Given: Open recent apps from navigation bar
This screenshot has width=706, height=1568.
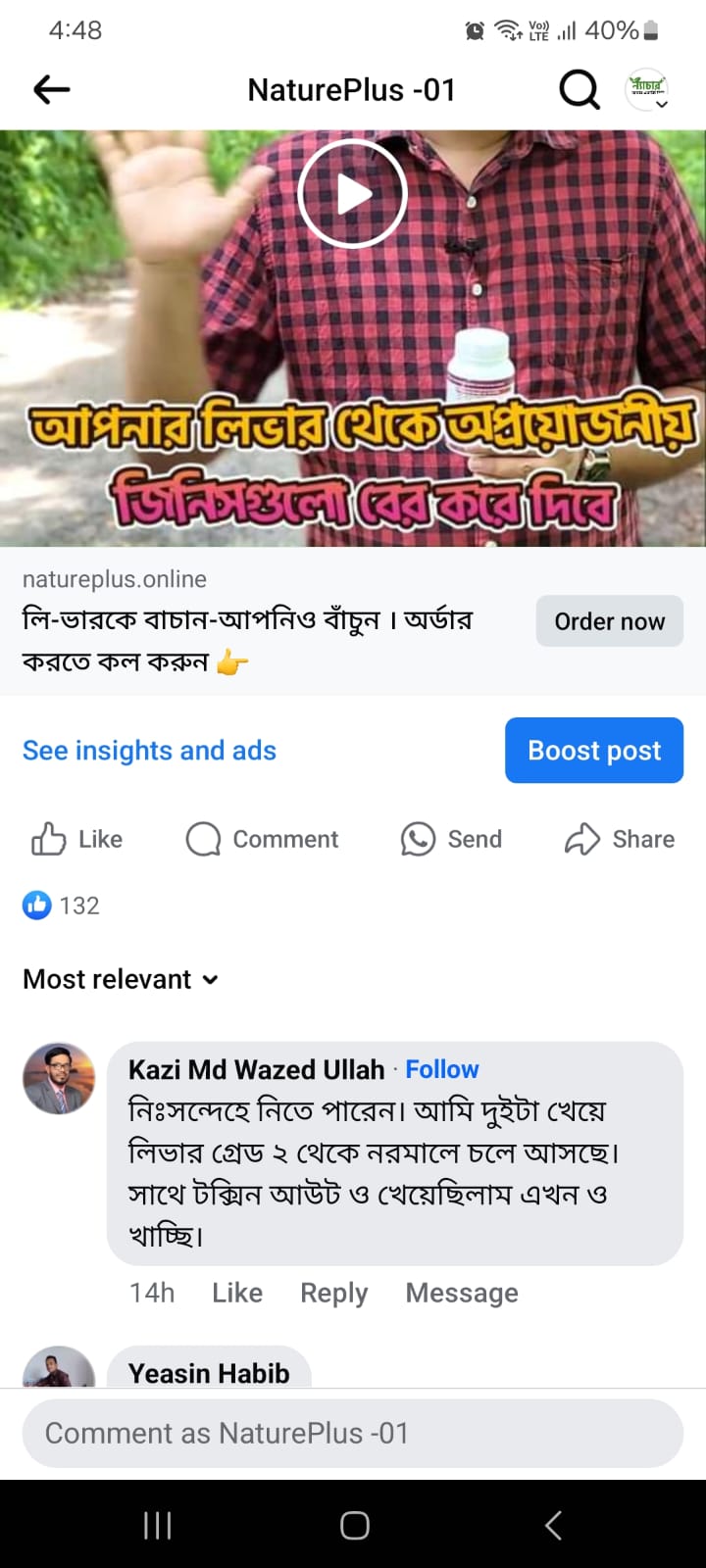Looking at the screenshot, I should coord(157,1525).
